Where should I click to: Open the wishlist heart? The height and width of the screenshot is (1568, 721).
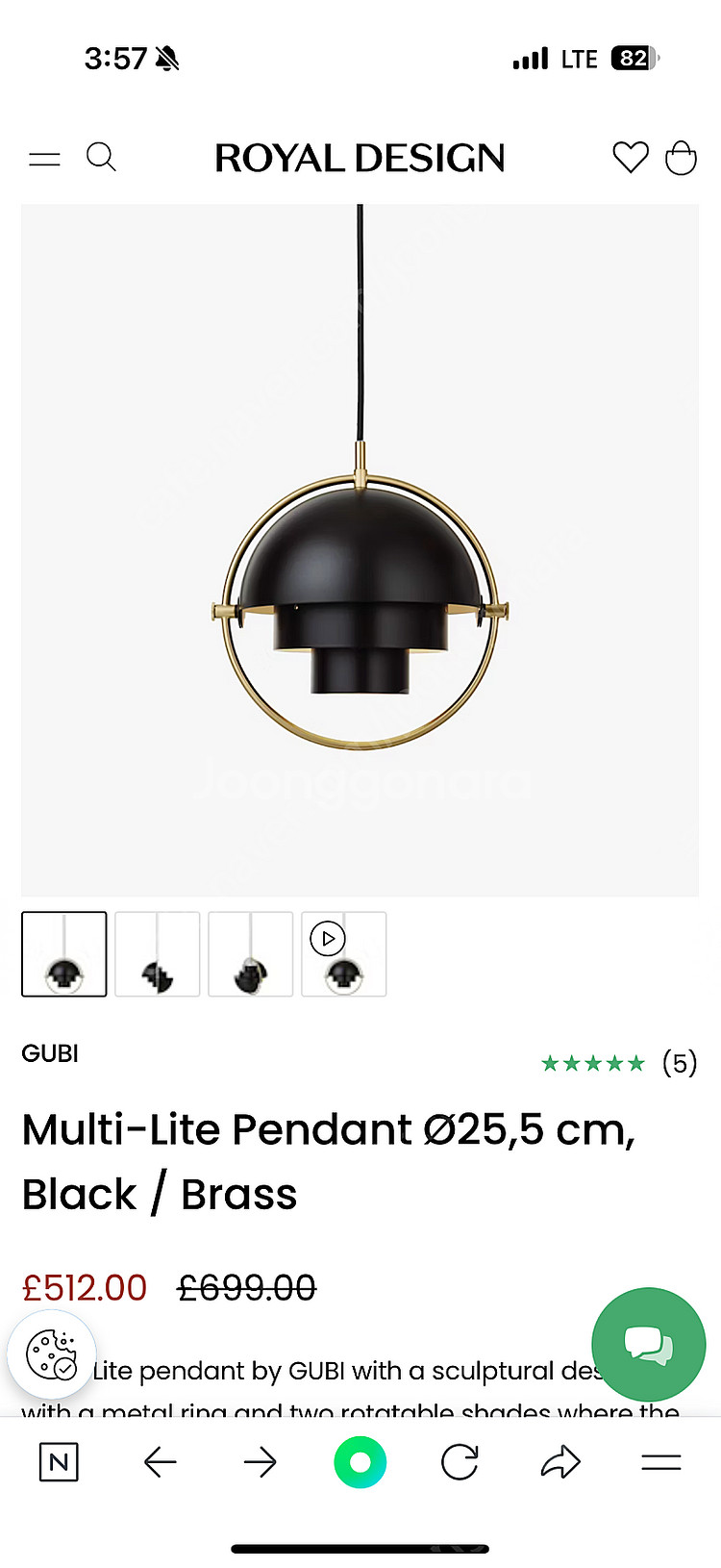pos(631,157)
